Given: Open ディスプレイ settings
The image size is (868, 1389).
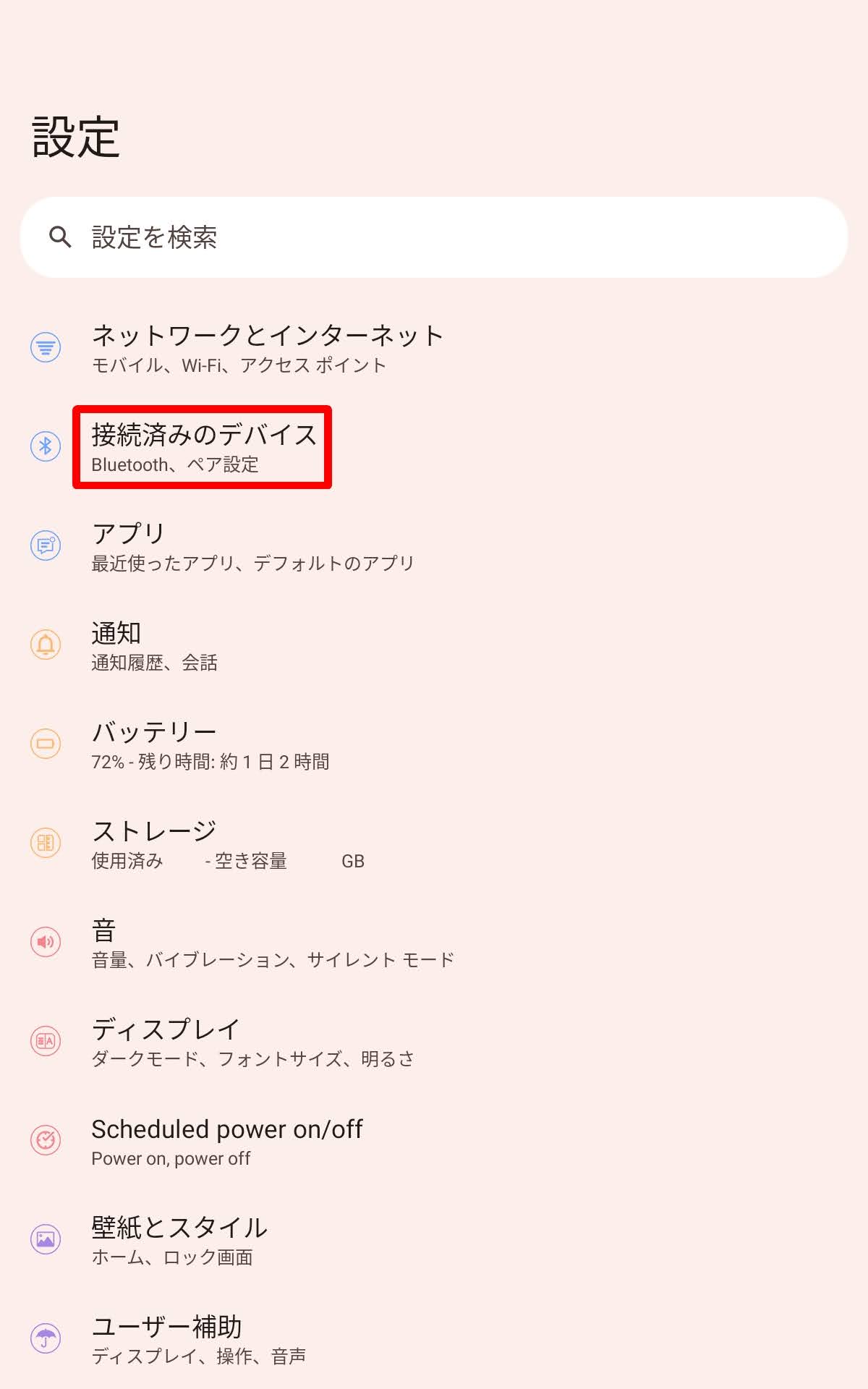Looking at the screenshot, I should (x=253, y=1042).
